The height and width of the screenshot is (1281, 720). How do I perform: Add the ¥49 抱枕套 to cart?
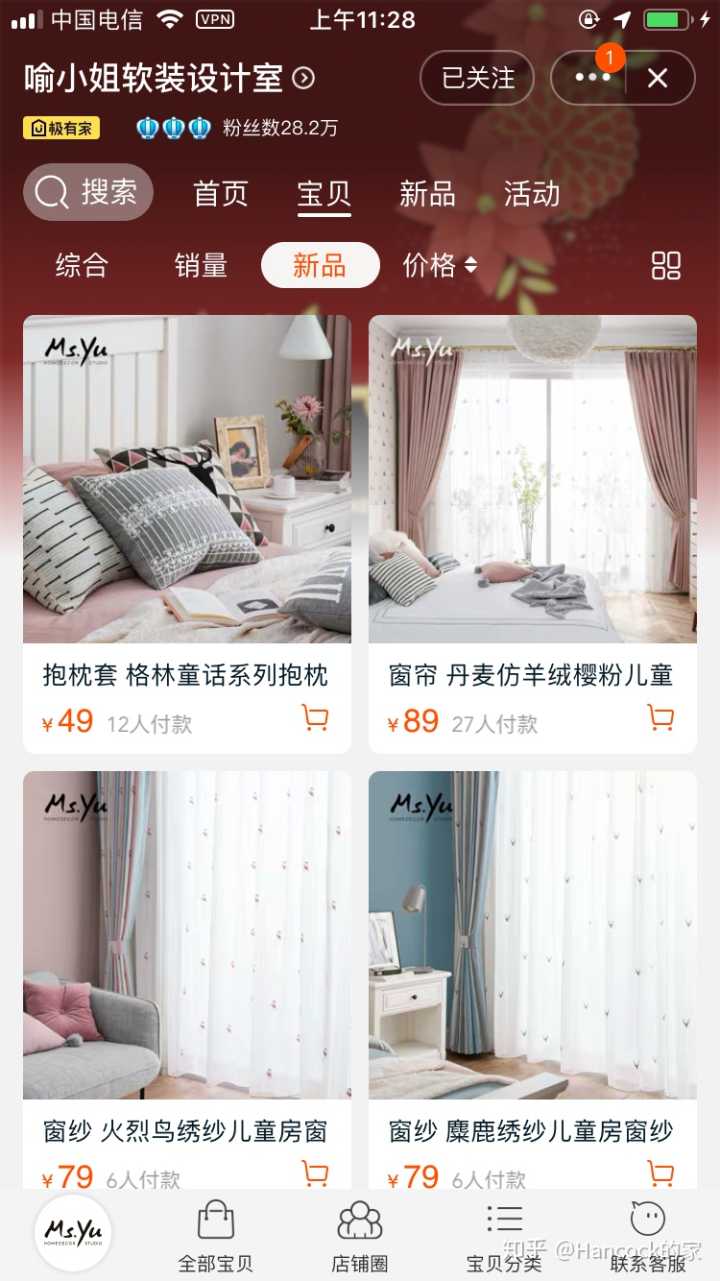315,718
